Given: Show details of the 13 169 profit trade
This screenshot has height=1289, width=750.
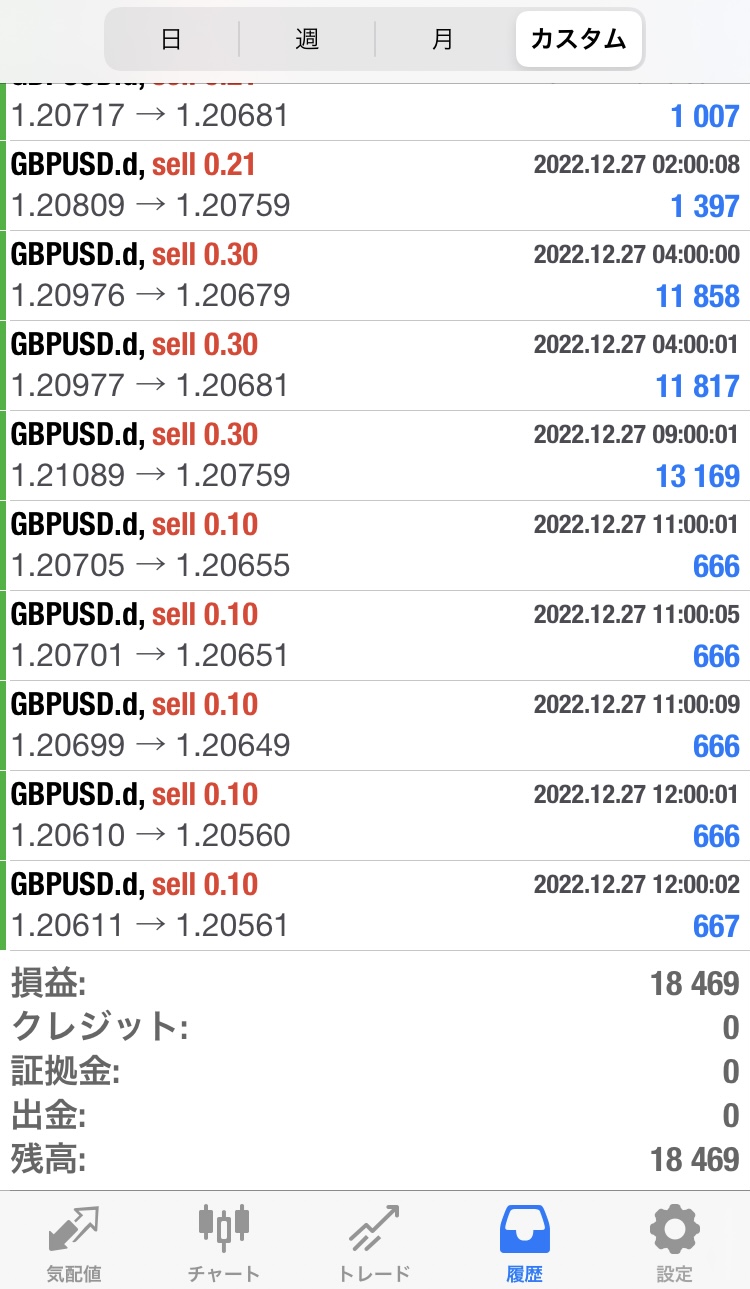Looking at the screenshot, I should point(375,456).
